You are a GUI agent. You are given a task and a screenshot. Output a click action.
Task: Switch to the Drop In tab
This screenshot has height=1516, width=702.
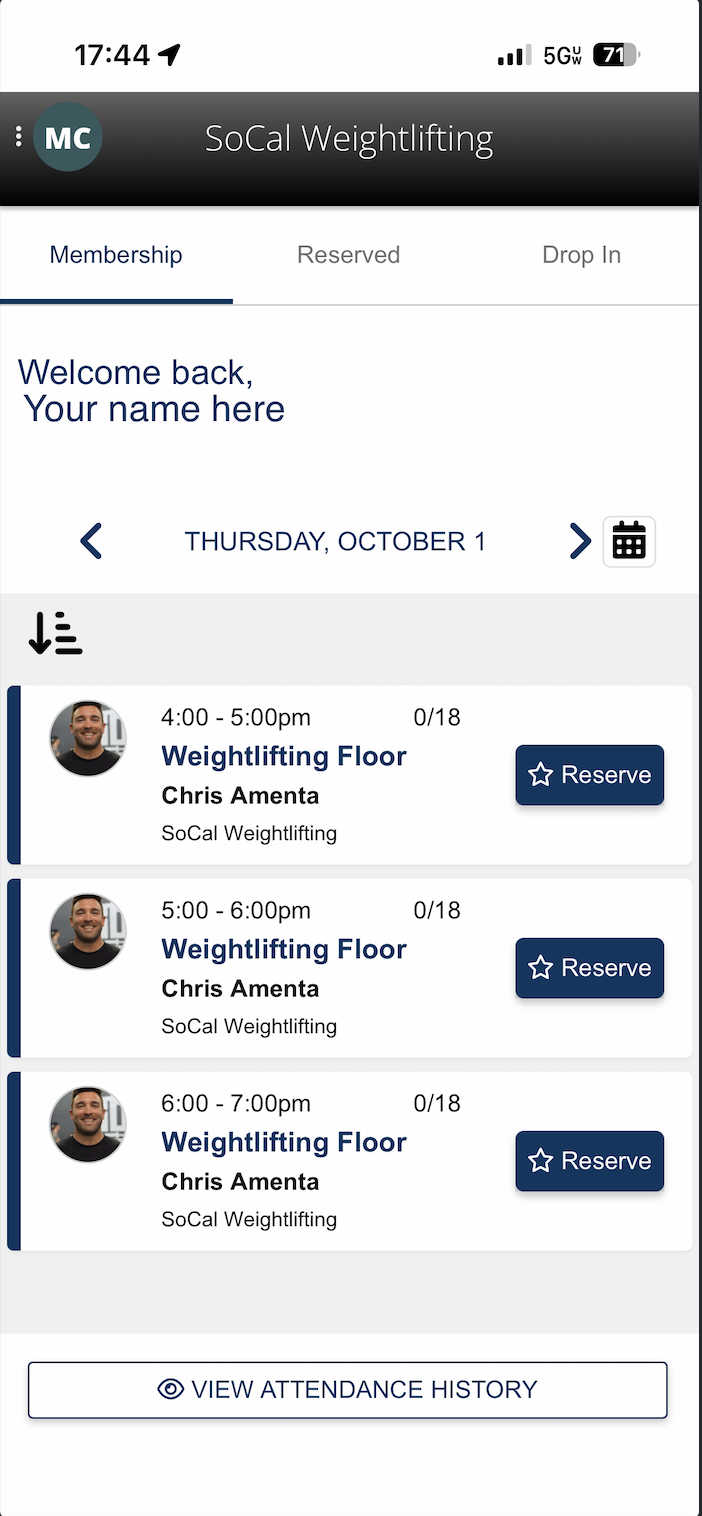coord(582,255)
